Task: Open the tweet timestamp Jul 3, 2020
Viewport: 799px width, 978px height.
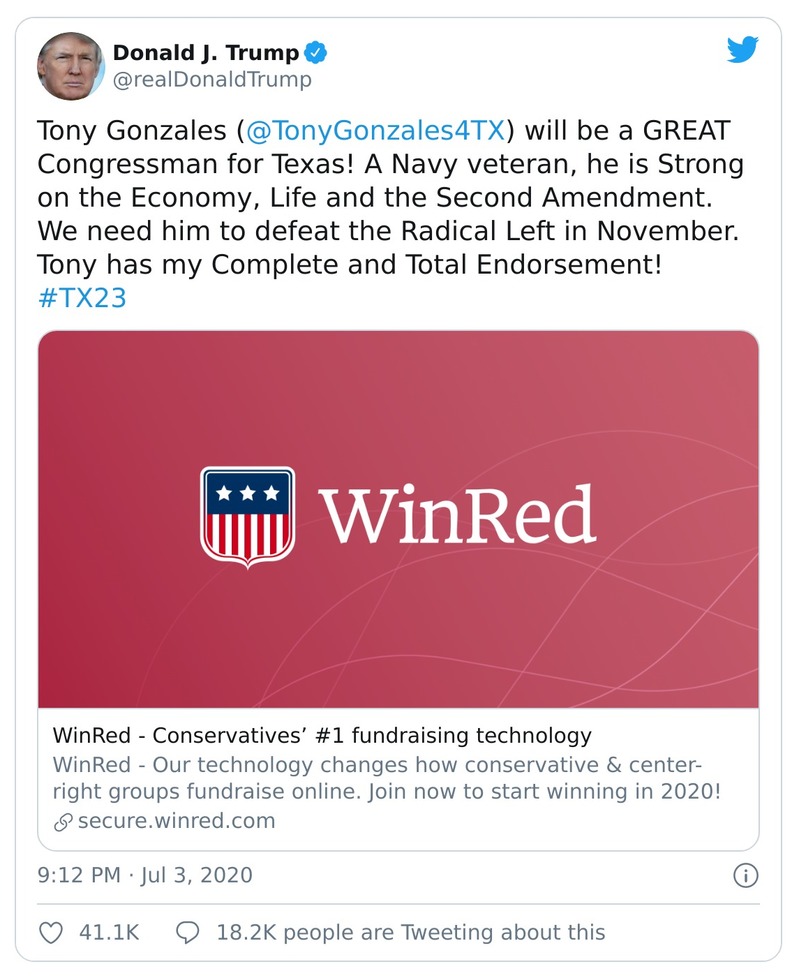Action: click(x=145, y=876)
